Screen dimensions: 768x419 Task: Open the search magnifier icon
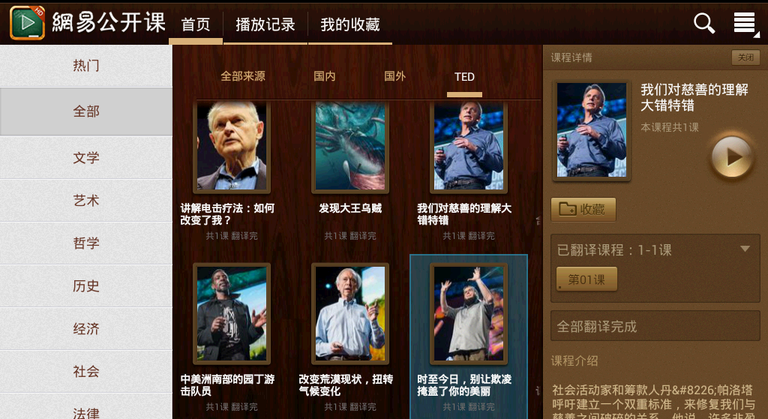pyautogui.click(x=704, y=23)
